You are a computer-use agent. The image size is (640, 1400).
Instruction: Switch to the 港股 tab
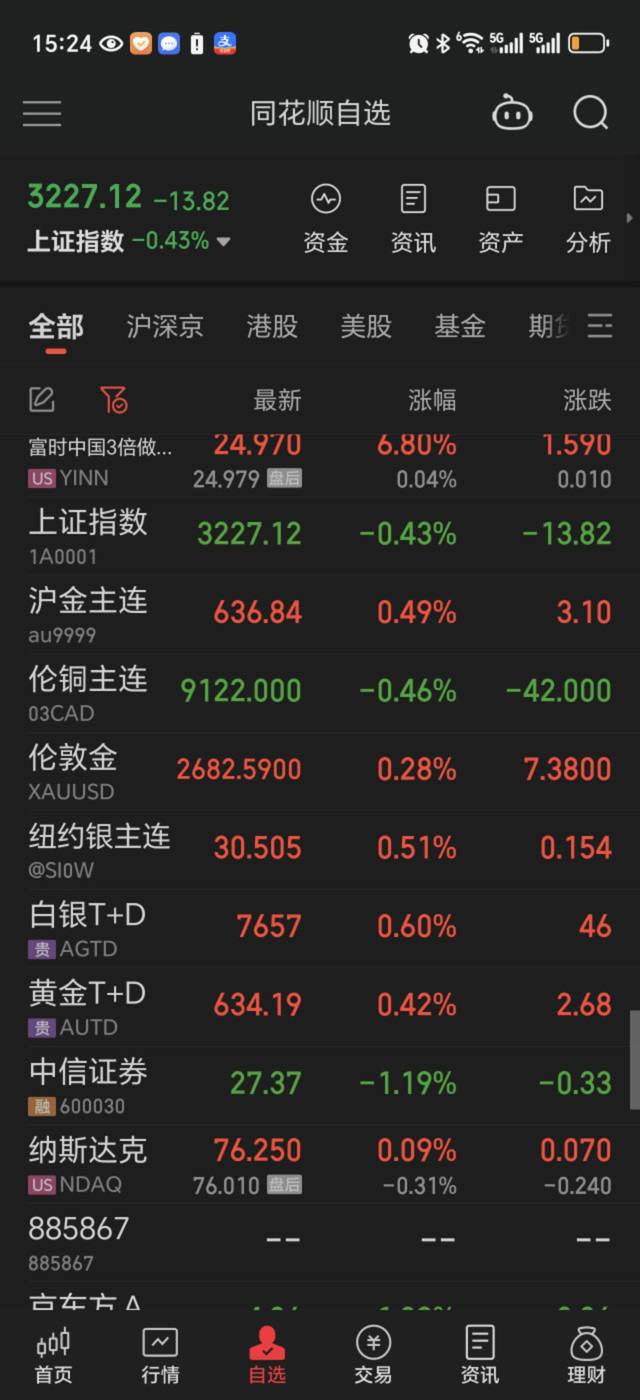click(272, 326)
